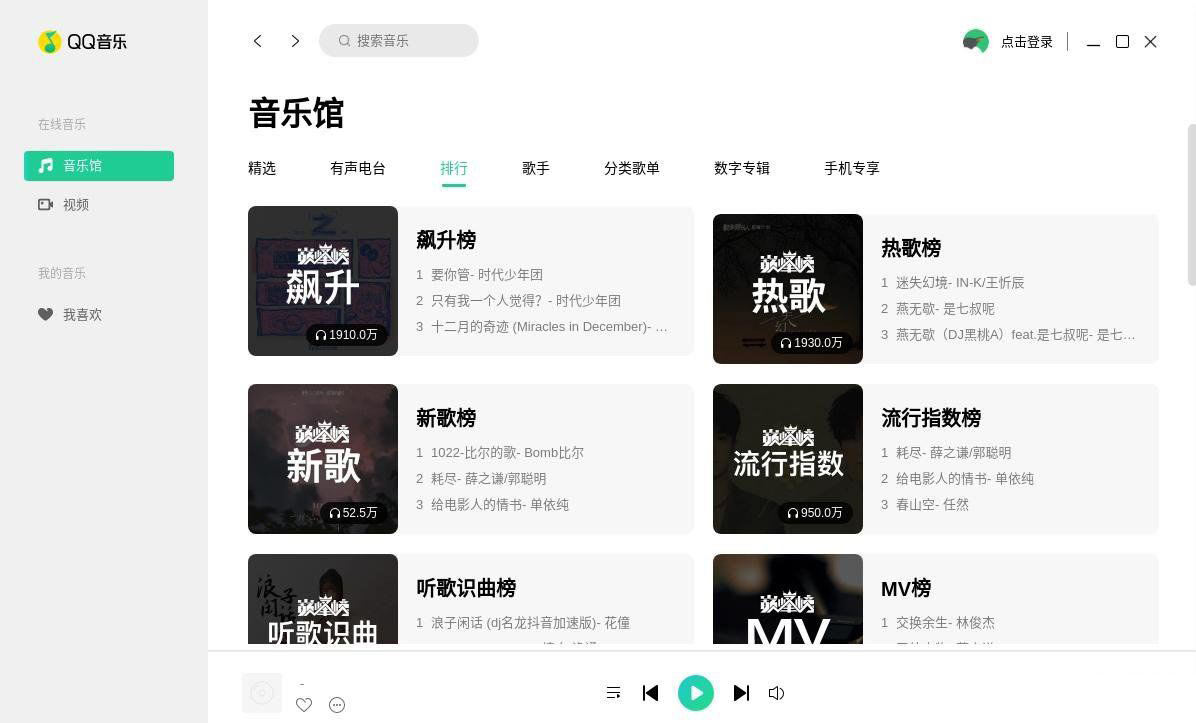This screenshot has height=723, width=1196.
Task: Switch to the 有声电台 tab
Action: point(358,168)
